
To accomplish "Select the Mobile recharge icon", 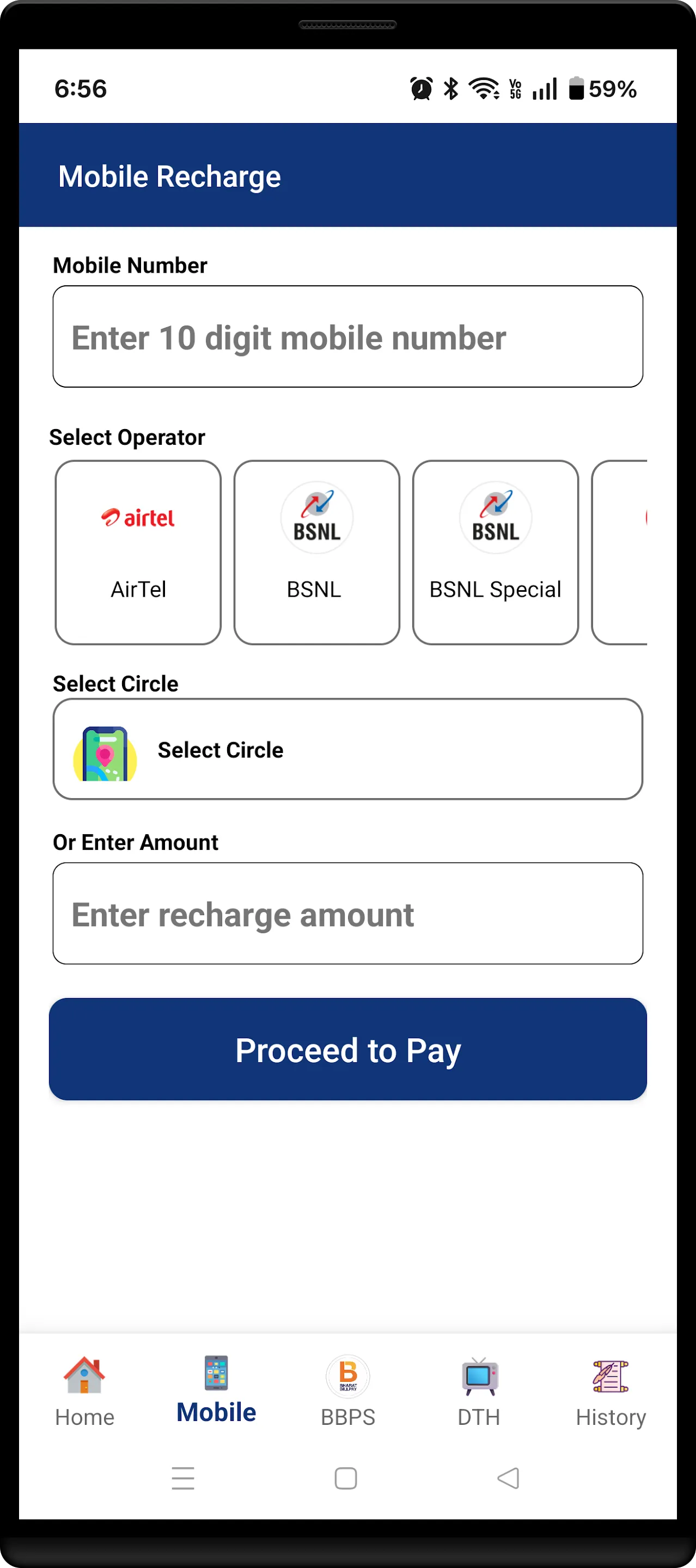I will coord(216,1374).
